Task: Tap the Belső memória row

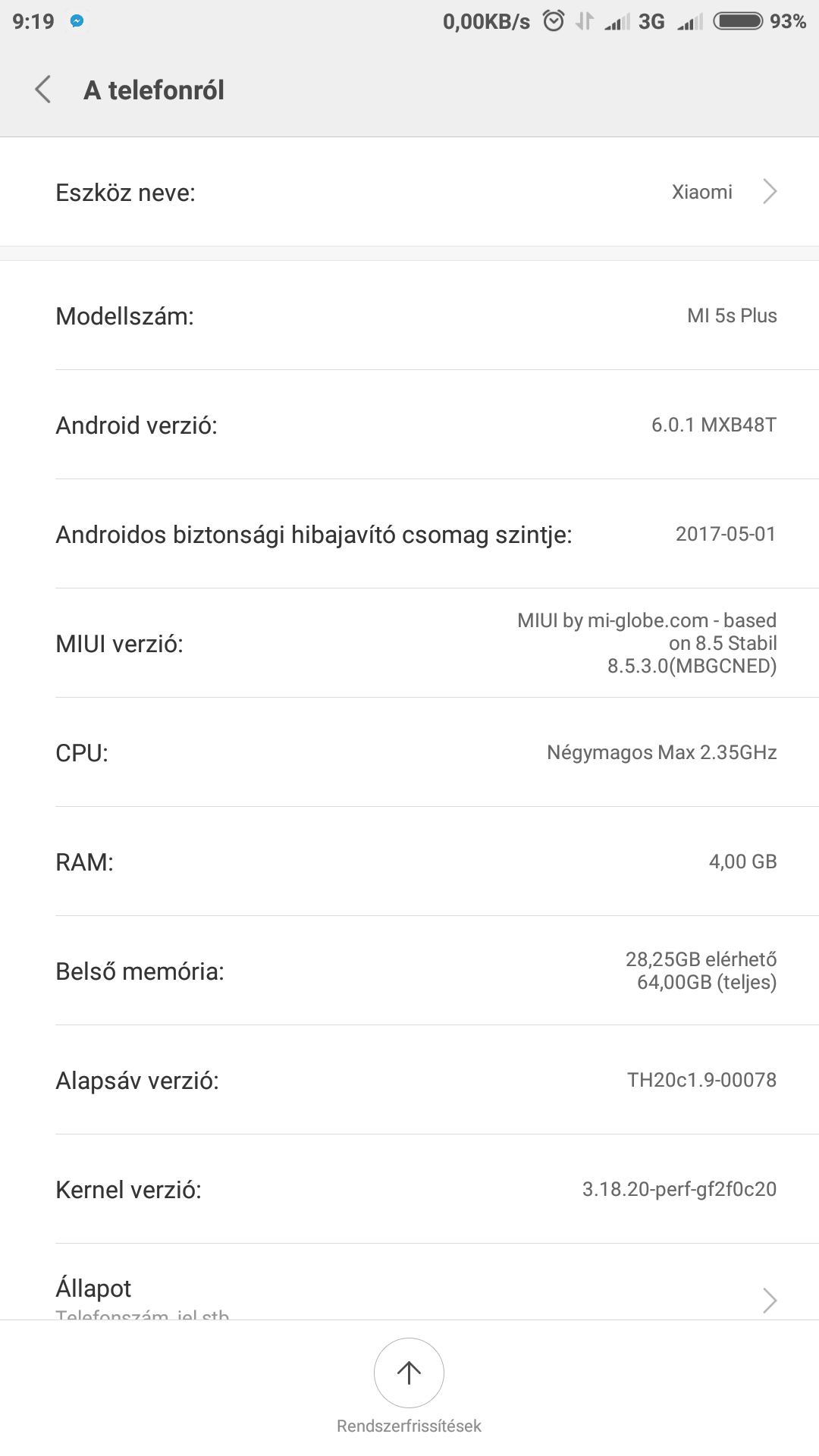Action: 409,971
